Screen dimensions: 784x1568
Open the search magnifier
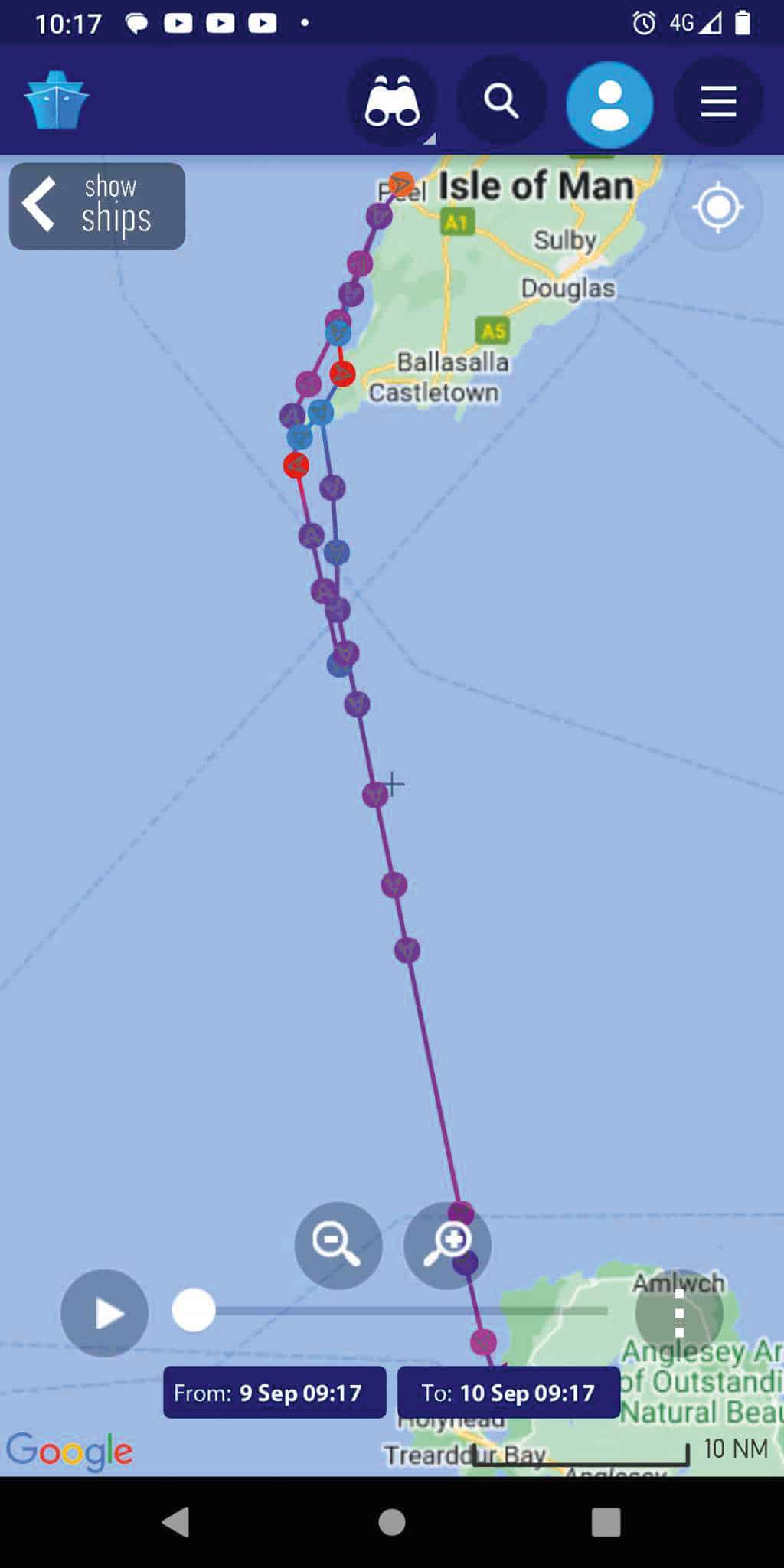point(501,101)
